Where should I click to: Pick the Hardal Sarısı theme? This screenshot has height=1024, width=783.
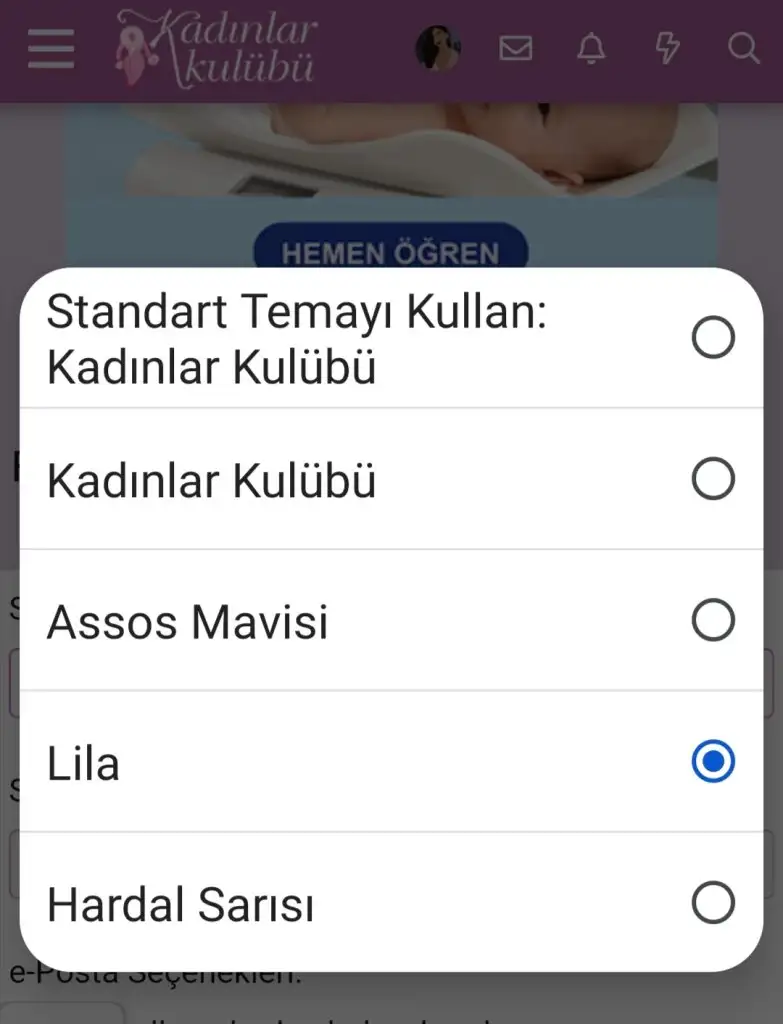point(712,904)
